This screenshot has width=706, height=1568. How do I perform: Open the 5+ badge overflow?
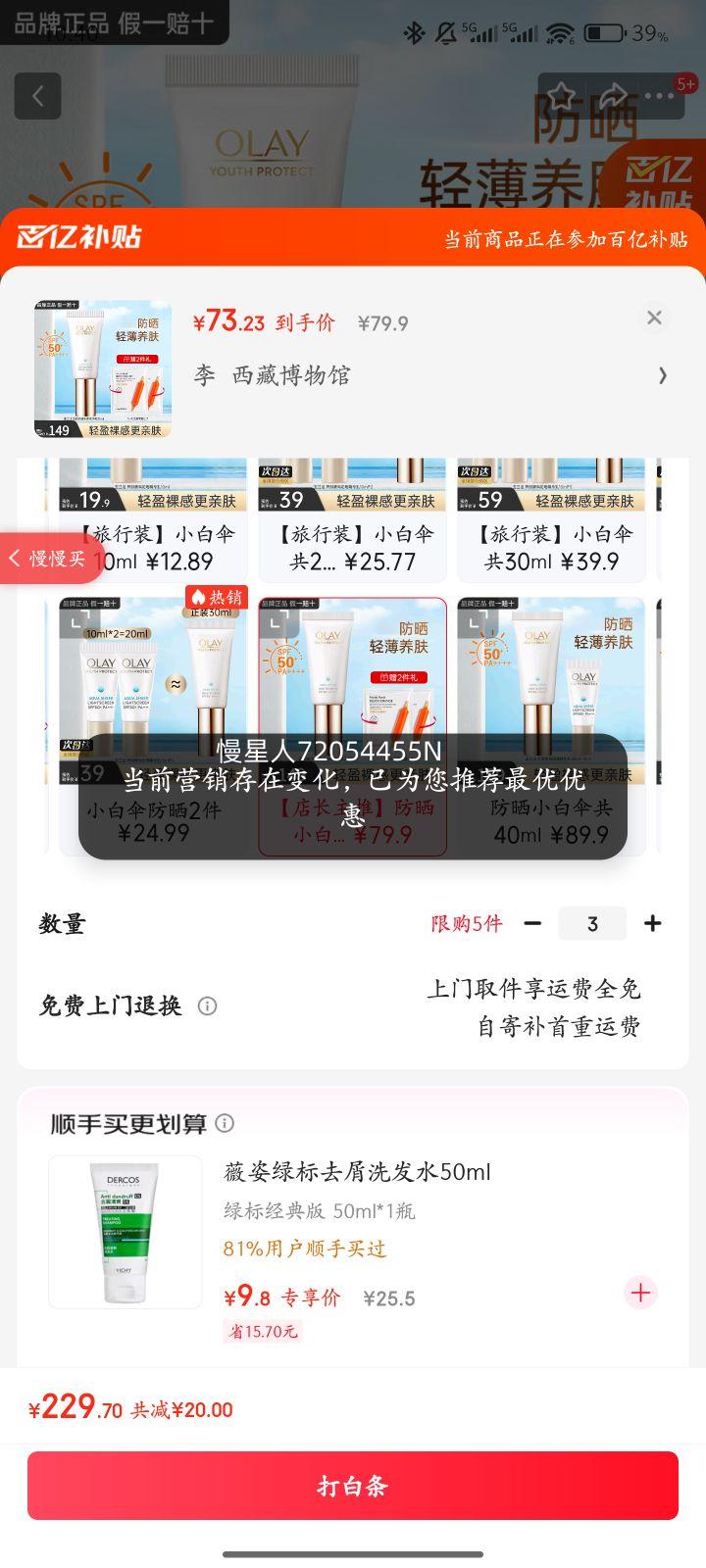tap(686, 86)
